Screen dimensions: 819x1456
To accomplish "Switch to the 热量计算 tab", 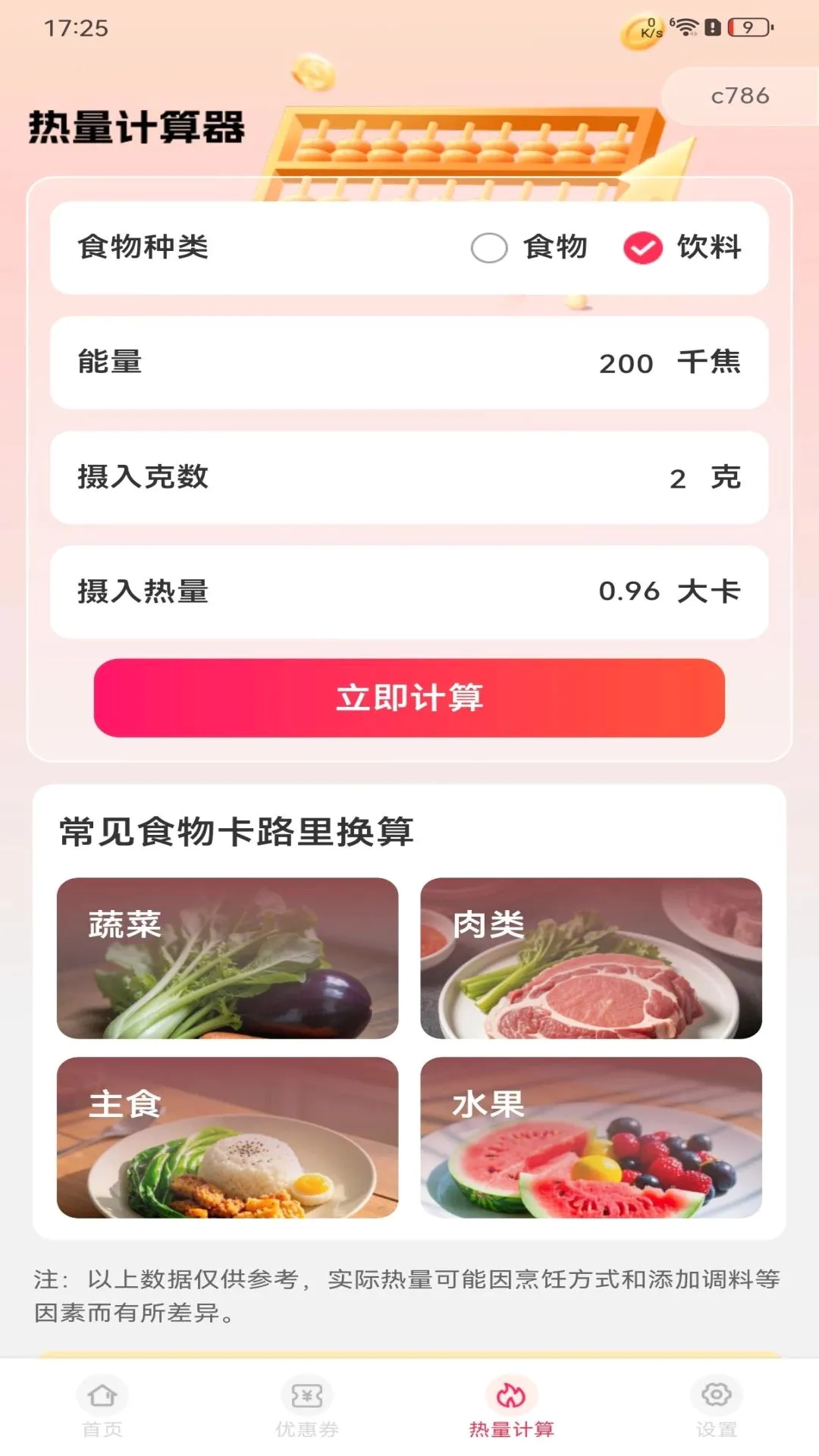I will click(512, 1407).
